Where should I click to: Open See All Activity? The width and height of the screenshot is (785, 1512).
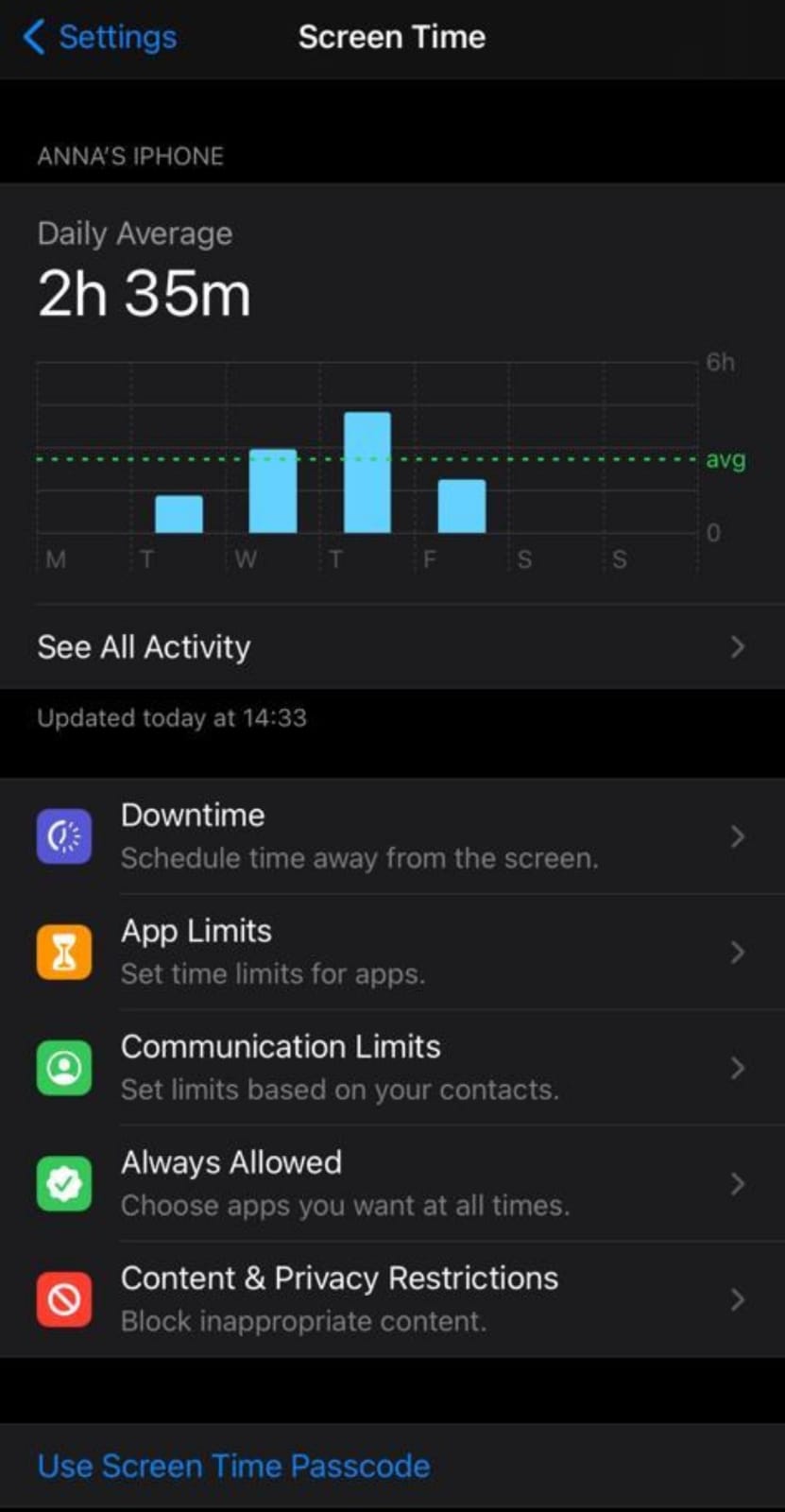pos(391,647)
